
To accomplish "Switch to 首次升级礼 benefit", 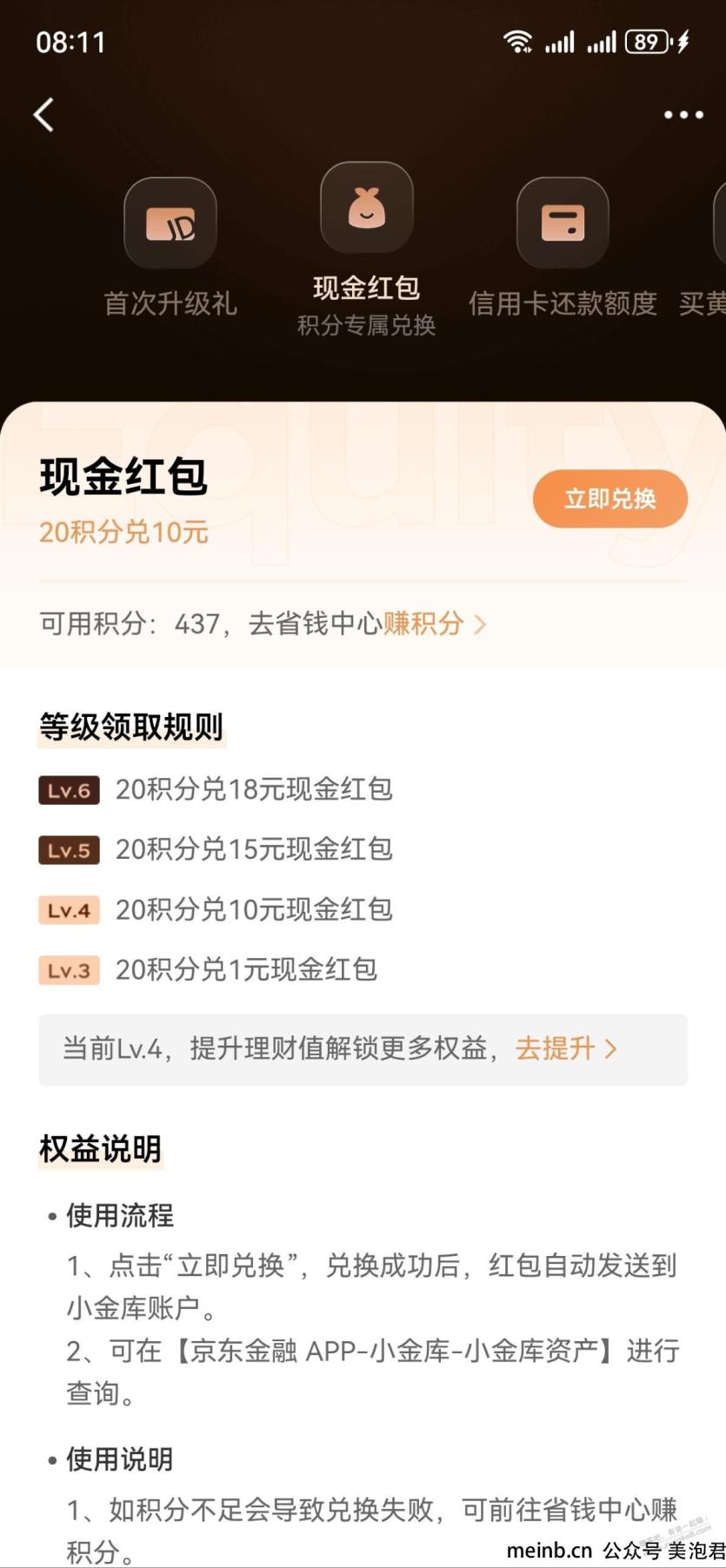I will coord(170,248).
